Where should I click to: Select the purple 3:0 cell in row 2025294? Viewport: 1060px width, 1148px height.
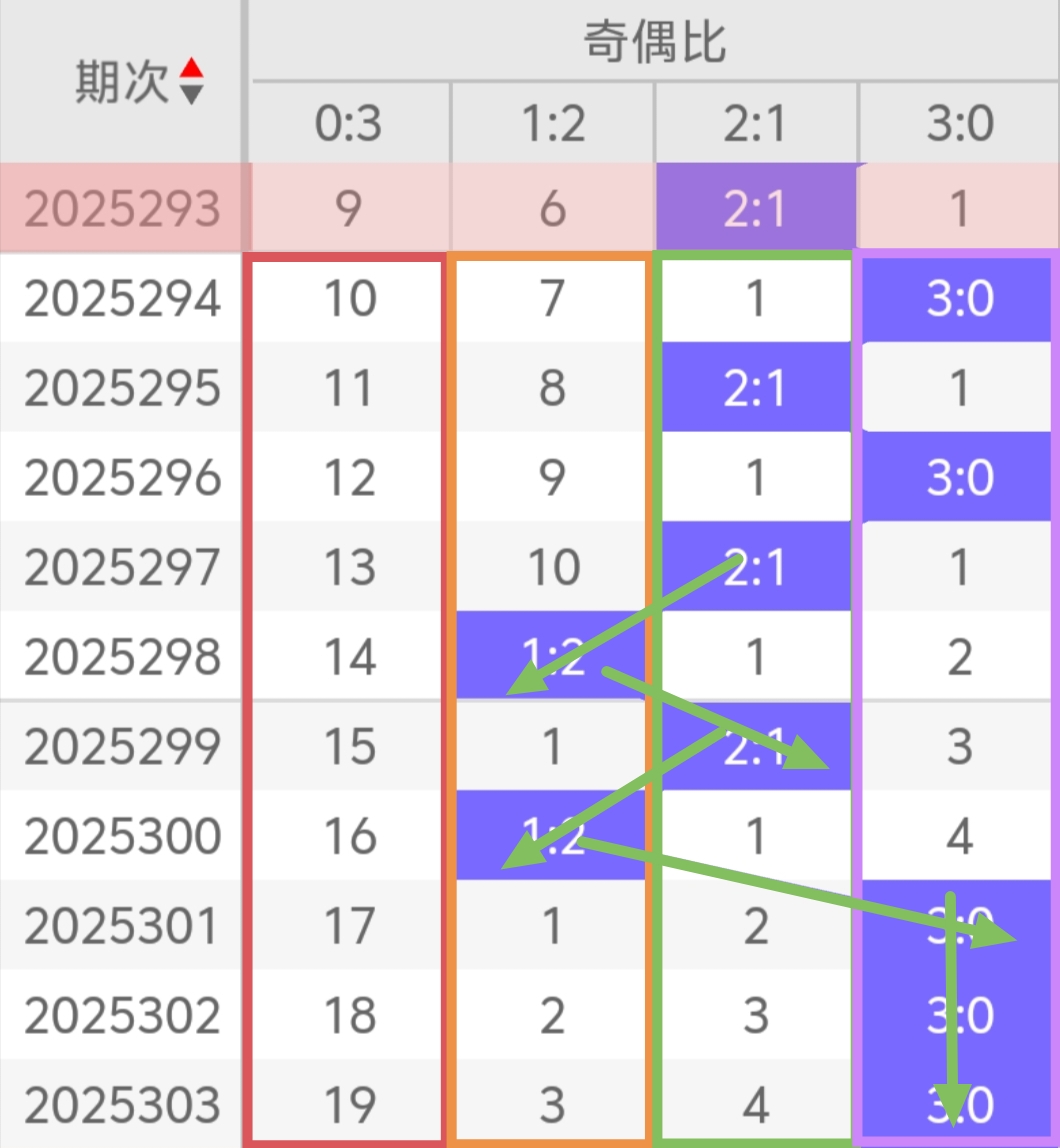pyautogui.click(x=957, y=298)
